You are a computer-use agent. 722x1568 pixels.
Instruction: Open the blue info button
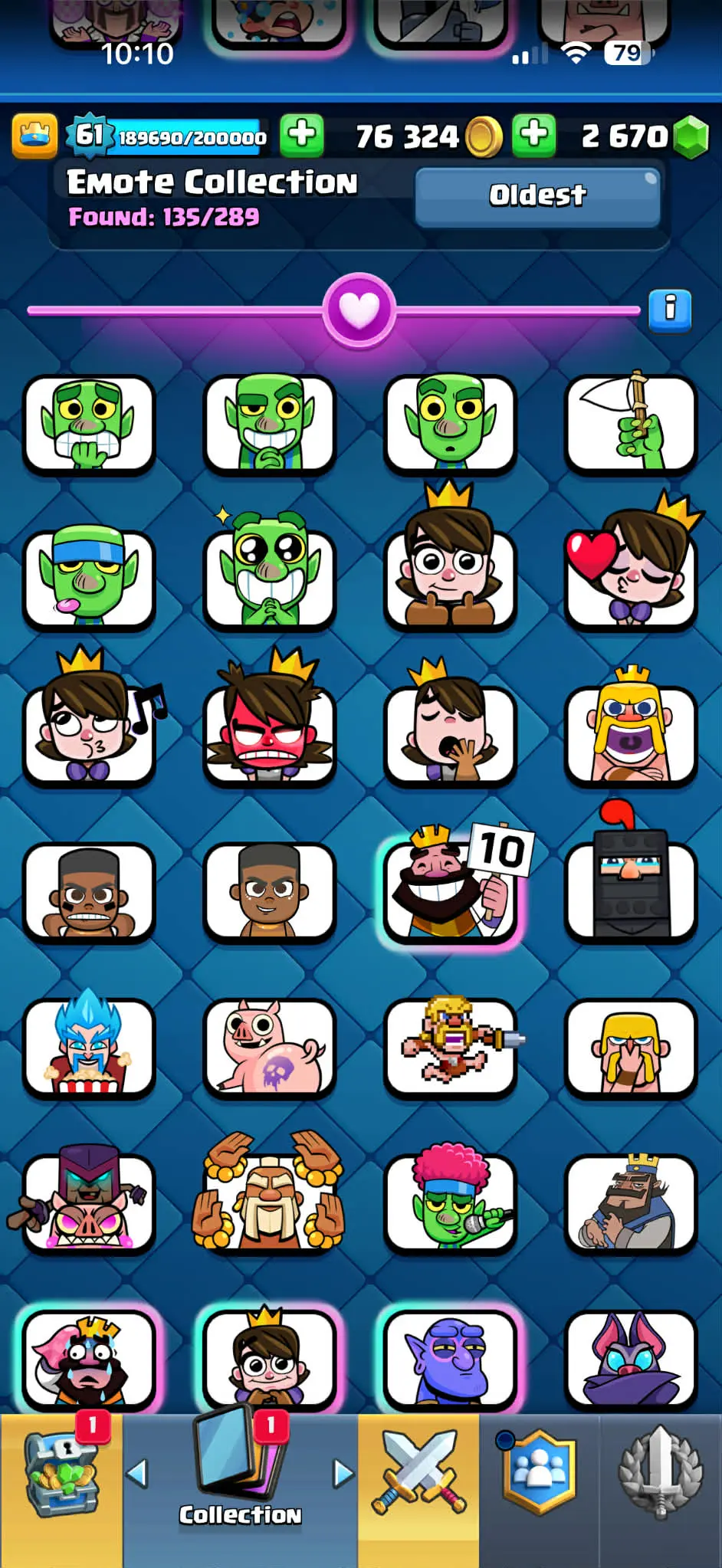click(670, 310)
